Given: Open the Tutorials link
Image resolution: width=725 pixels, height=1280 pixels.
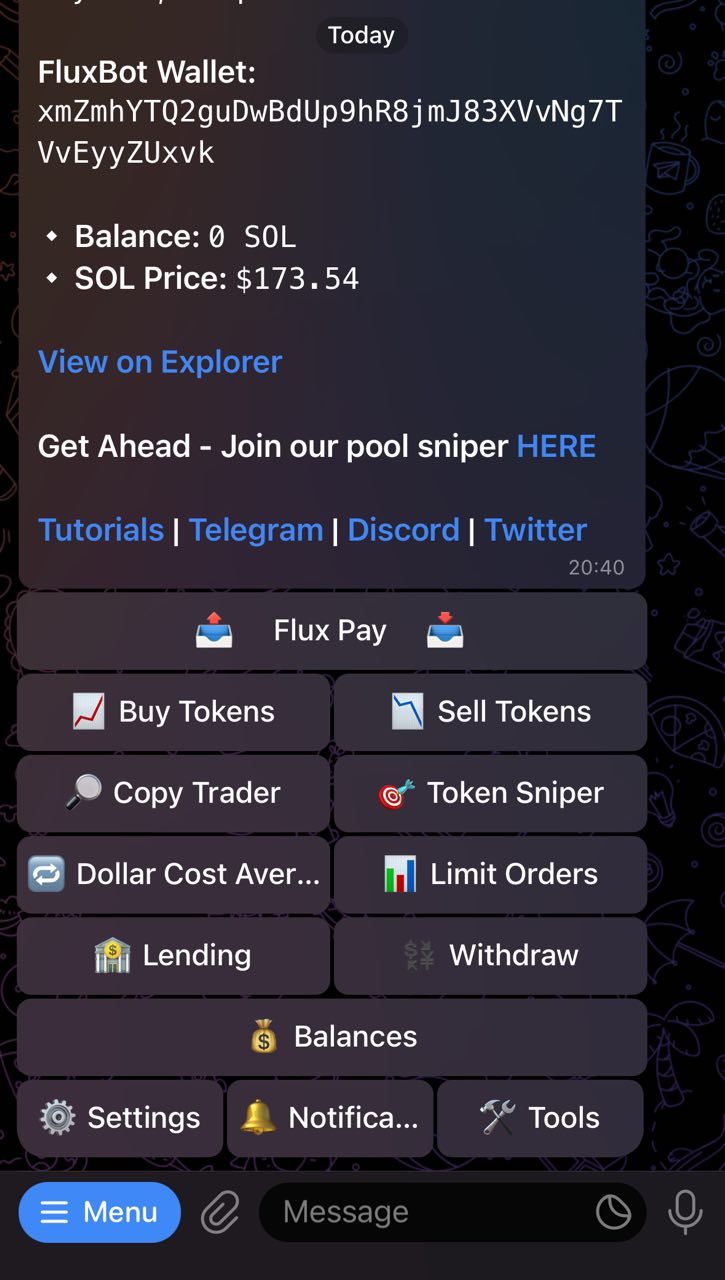Looking at the screenshot, I should pos(101,529).
